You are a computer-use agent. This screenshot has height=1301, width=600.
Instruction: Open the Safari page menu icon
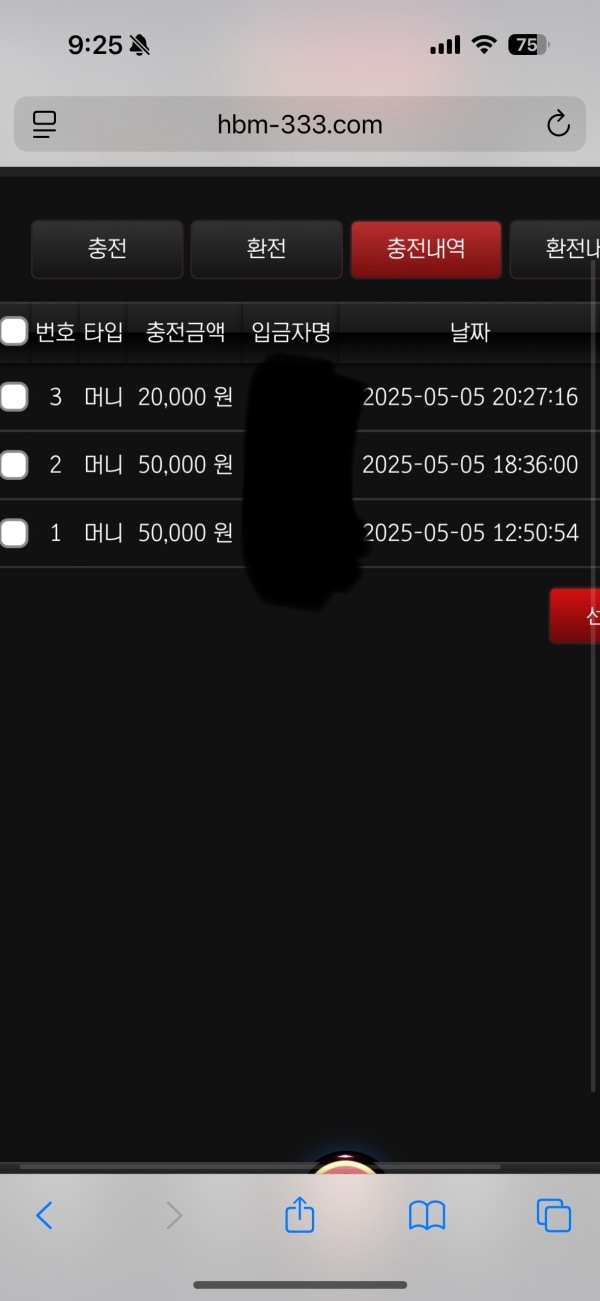click(x=45, y=125)
